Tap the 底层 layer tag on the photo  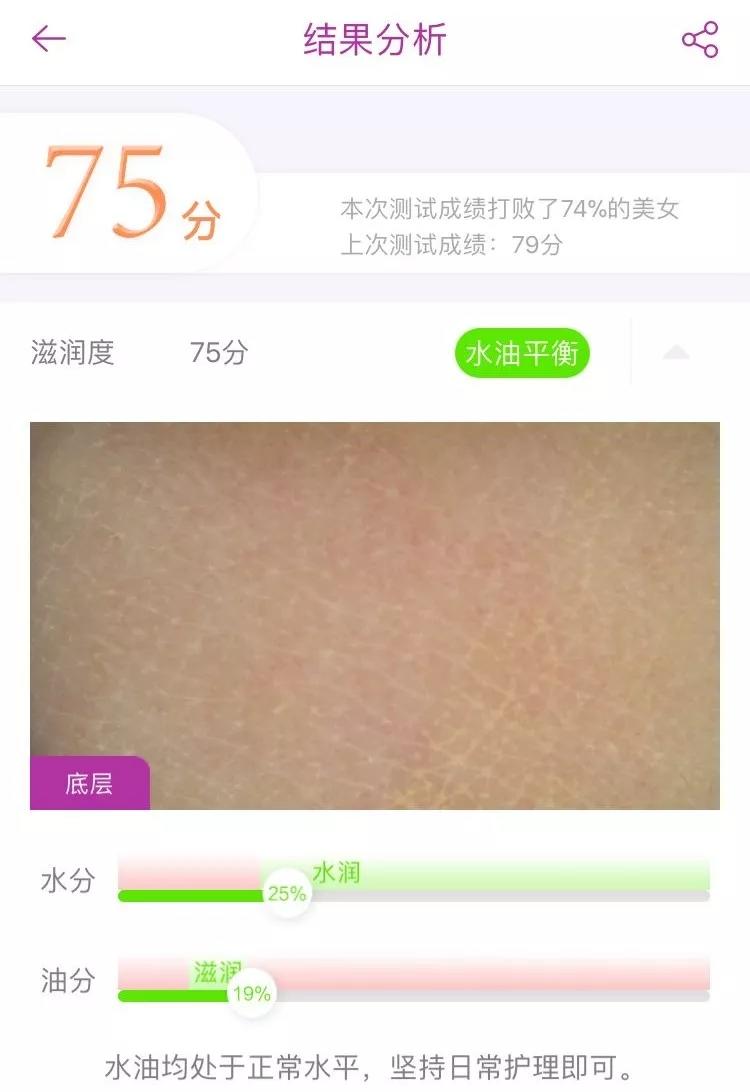[89, 783]
